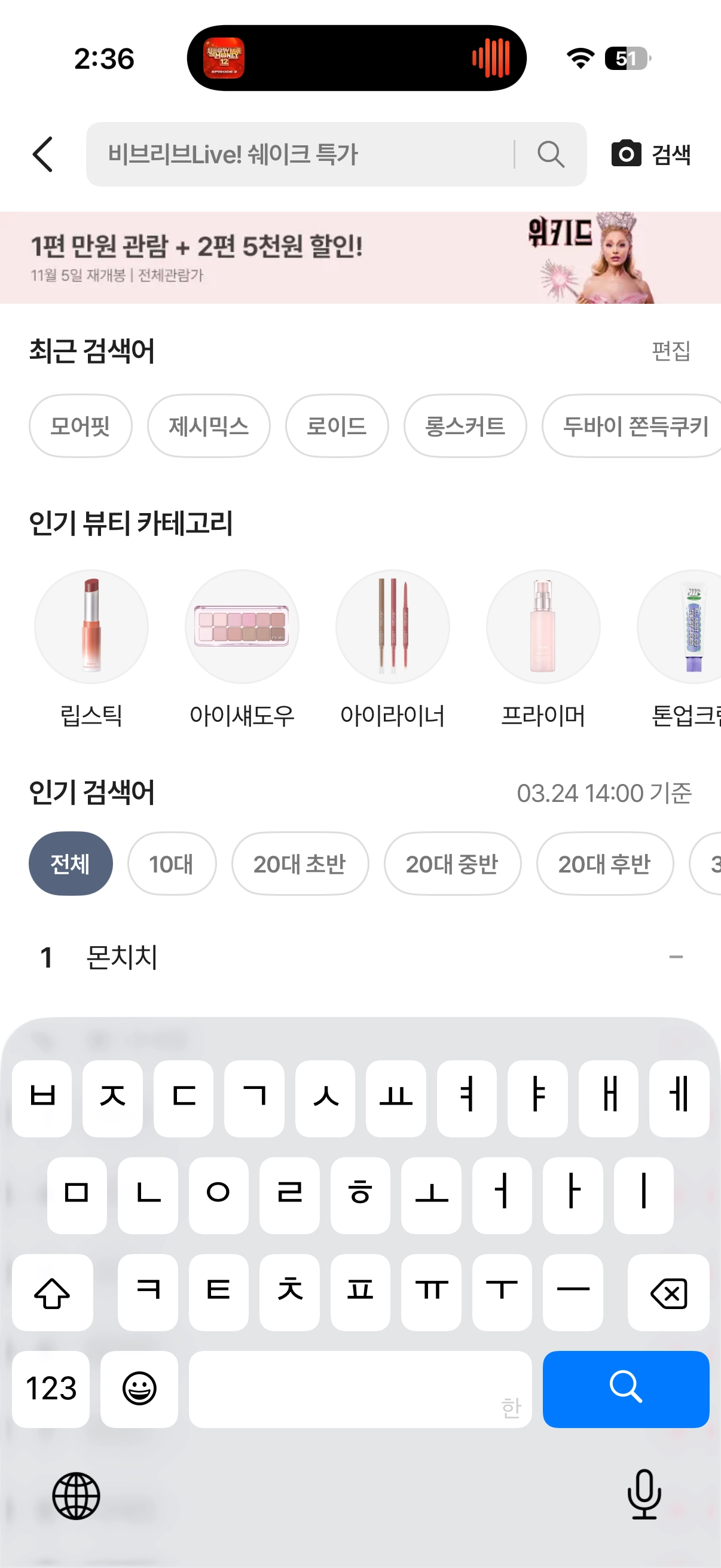Select recent search 롱스커트
The height and width of the screenshot is (1568, 721).
(465, 426)
